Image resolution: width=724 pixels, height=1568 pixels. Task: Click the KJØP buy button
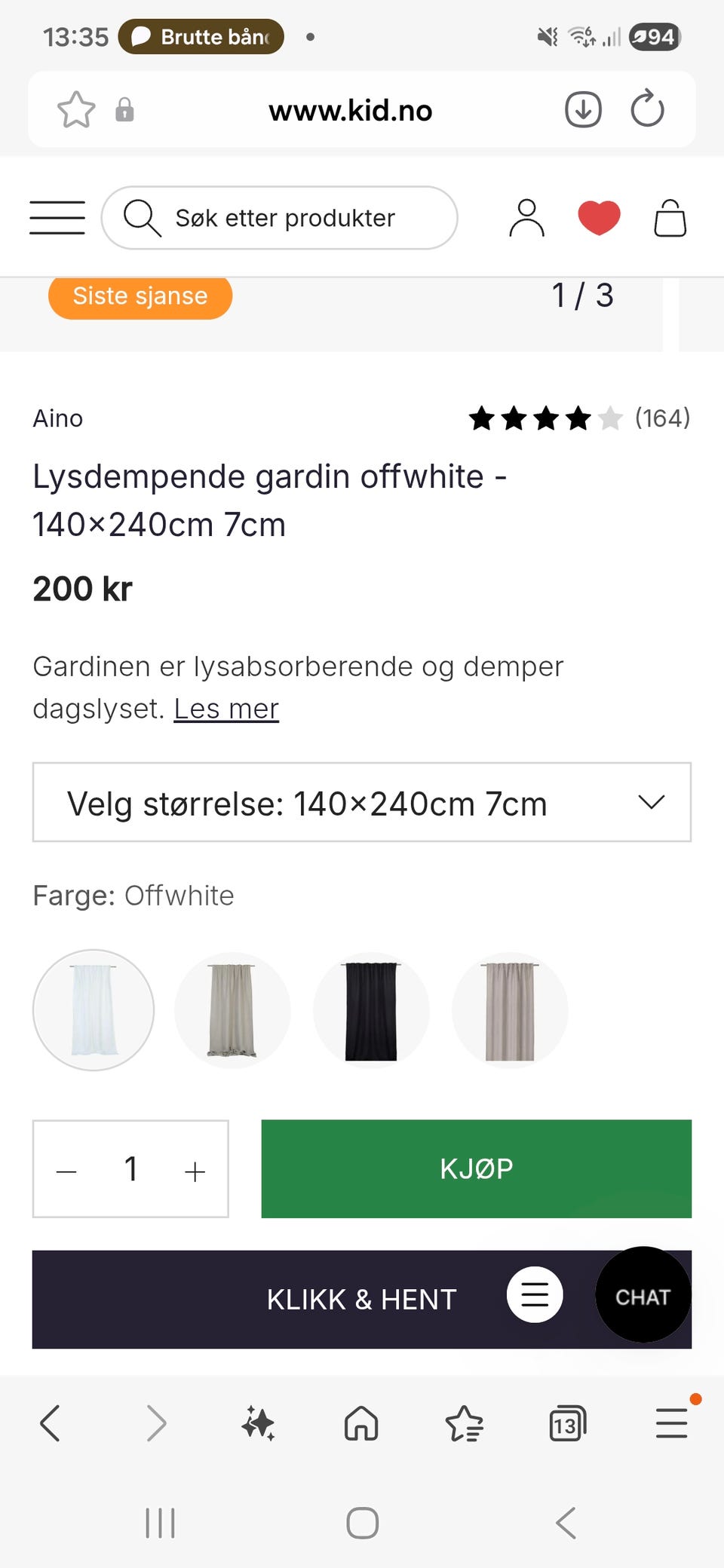coord(474,1168)
